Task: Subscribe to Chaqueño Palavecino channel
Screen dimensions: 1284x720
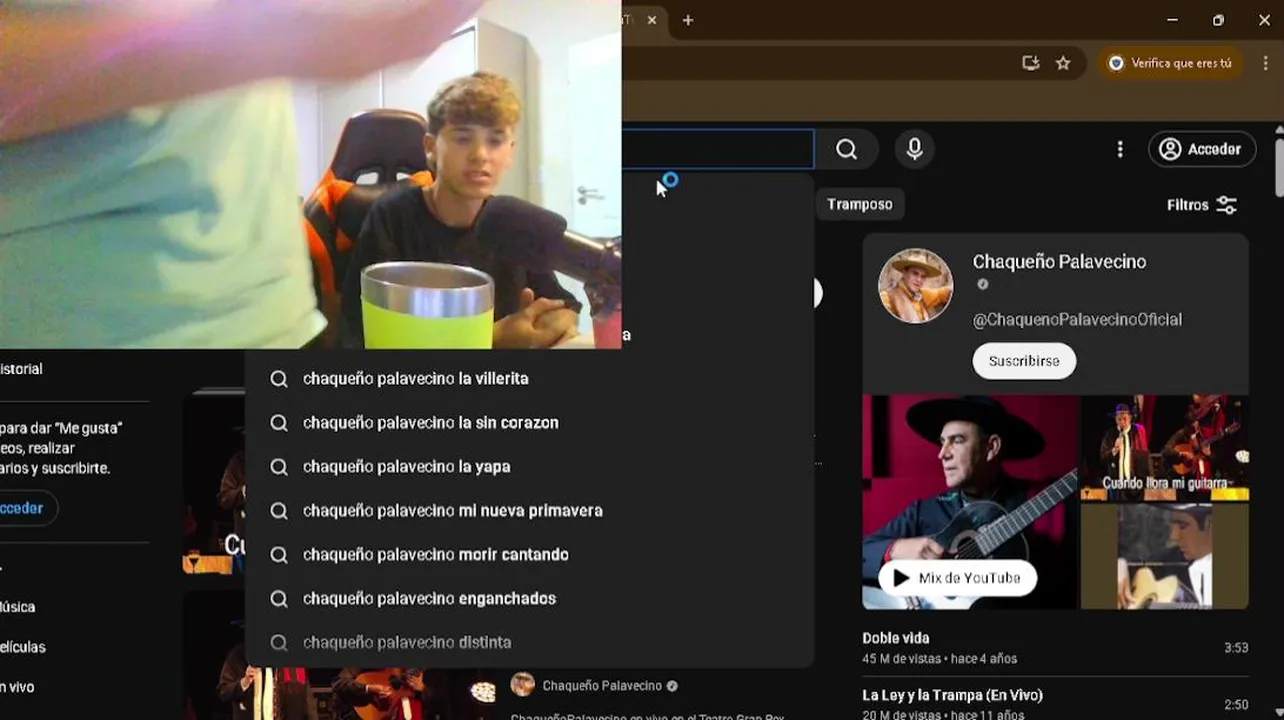Action: click(x=1023, y=361)
